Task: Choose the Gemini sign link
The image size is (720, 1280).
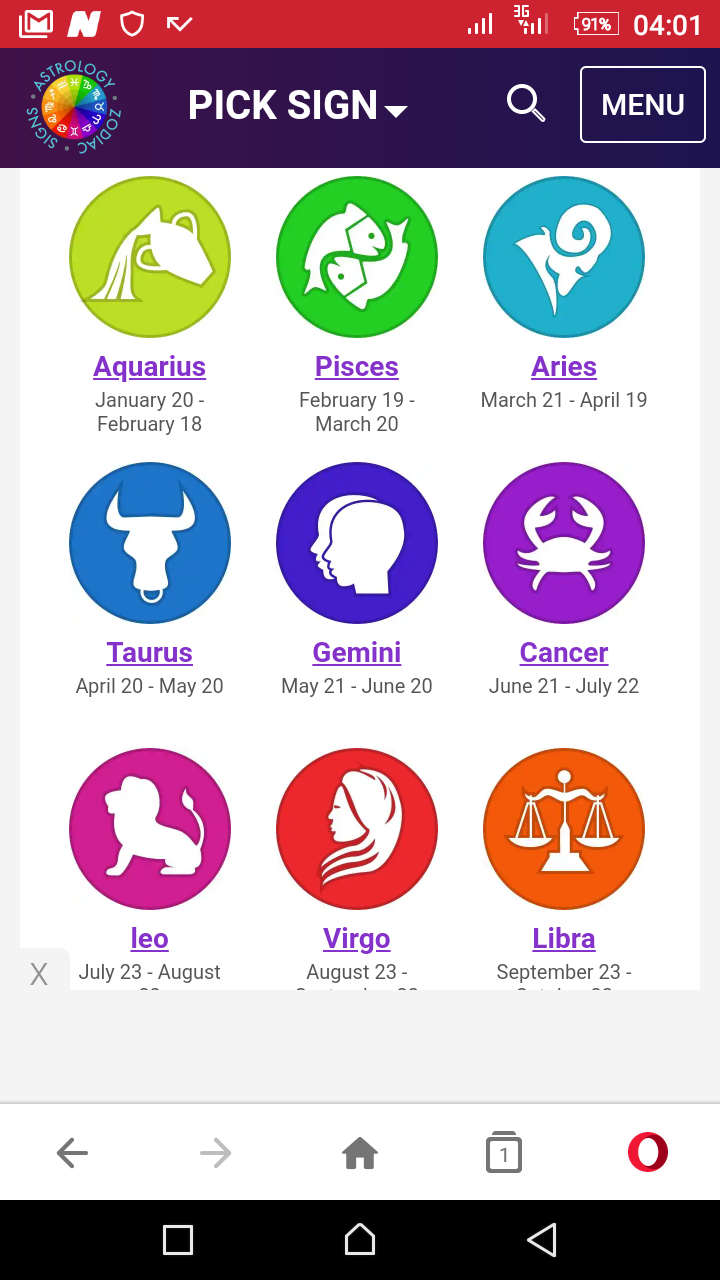Action: 356,653
